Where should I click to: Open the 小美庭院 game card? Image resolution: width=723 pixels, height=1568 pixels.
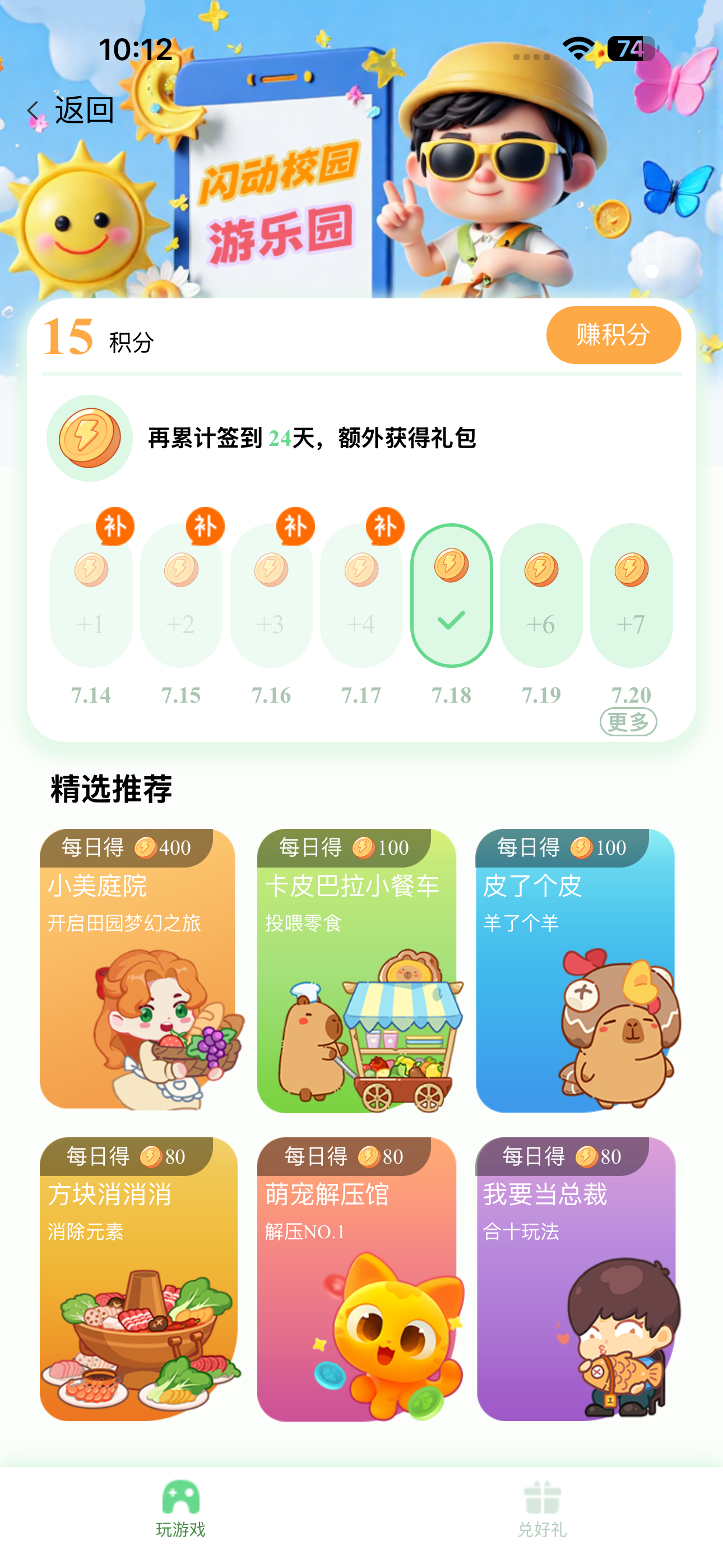[x=137, y=970]
